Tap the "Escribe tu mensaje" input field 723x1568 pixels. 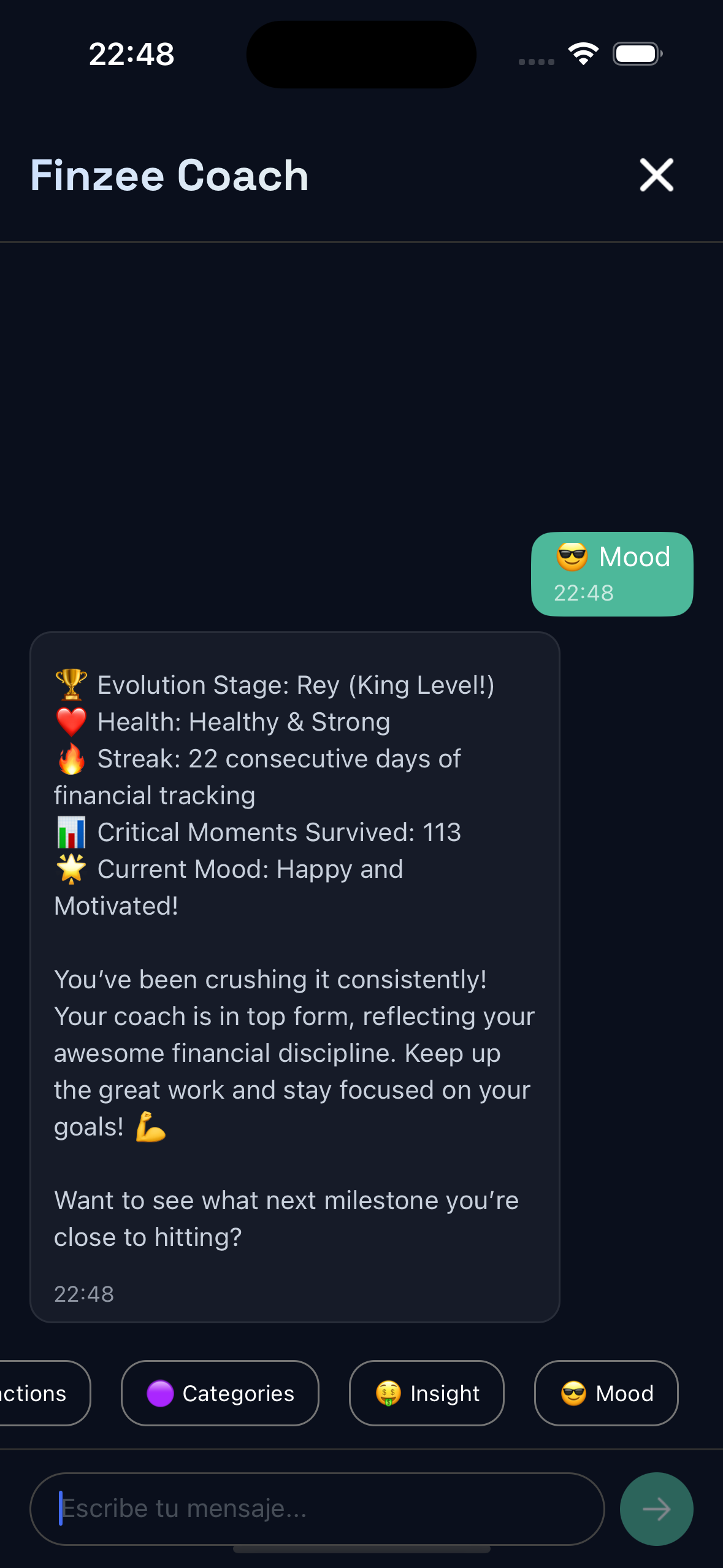point(319,1508)
